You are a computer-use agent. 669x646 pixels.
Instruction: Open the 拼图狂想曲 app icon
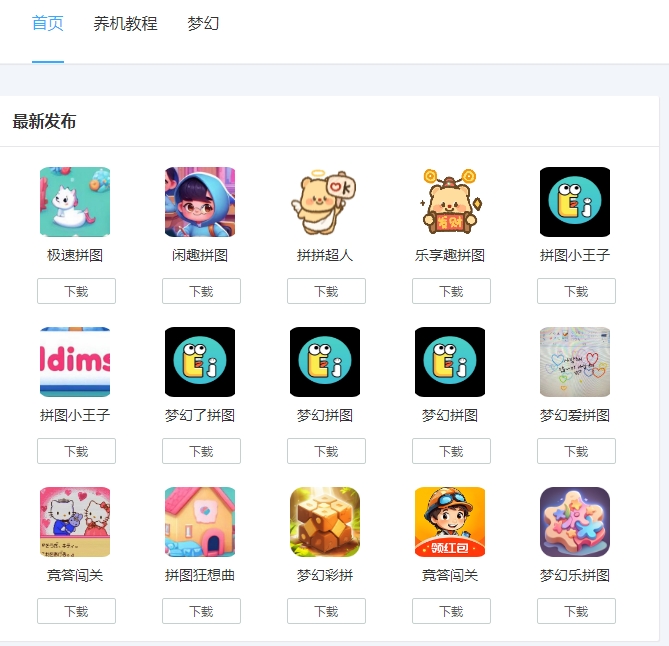(x=200, y=522)
